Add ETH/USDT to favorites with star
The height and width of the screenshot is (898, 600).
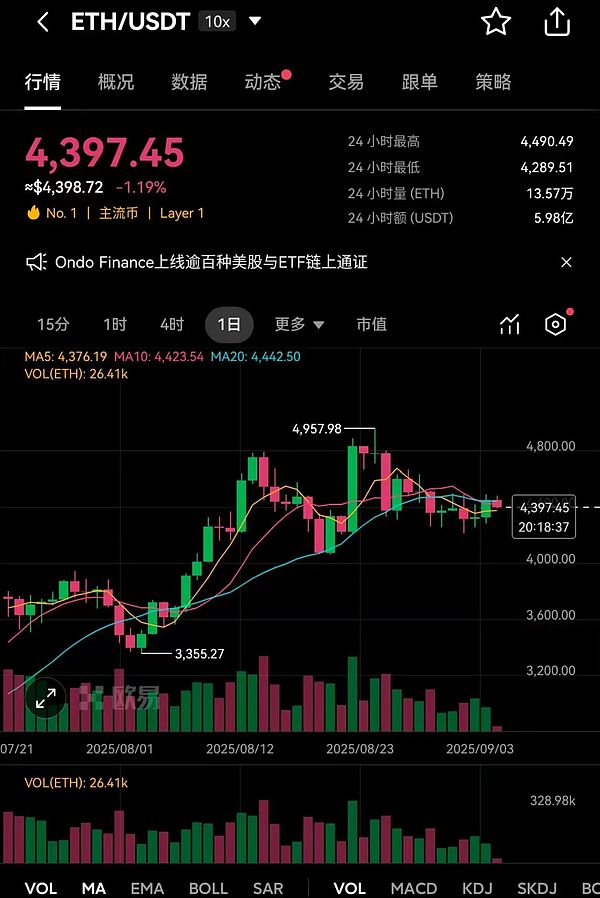(x=496, y=21)
